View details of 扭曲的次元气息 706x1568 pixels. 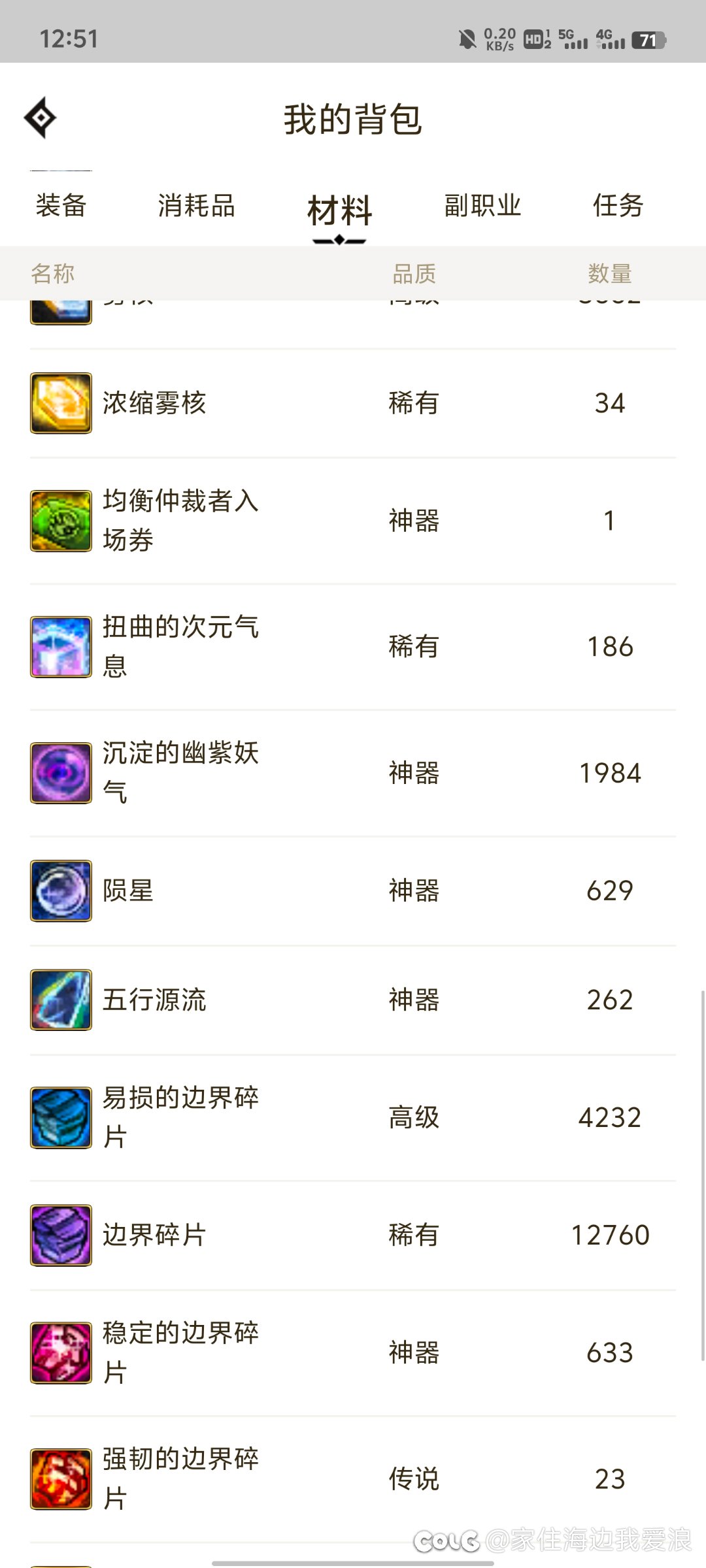click(353, 647)
